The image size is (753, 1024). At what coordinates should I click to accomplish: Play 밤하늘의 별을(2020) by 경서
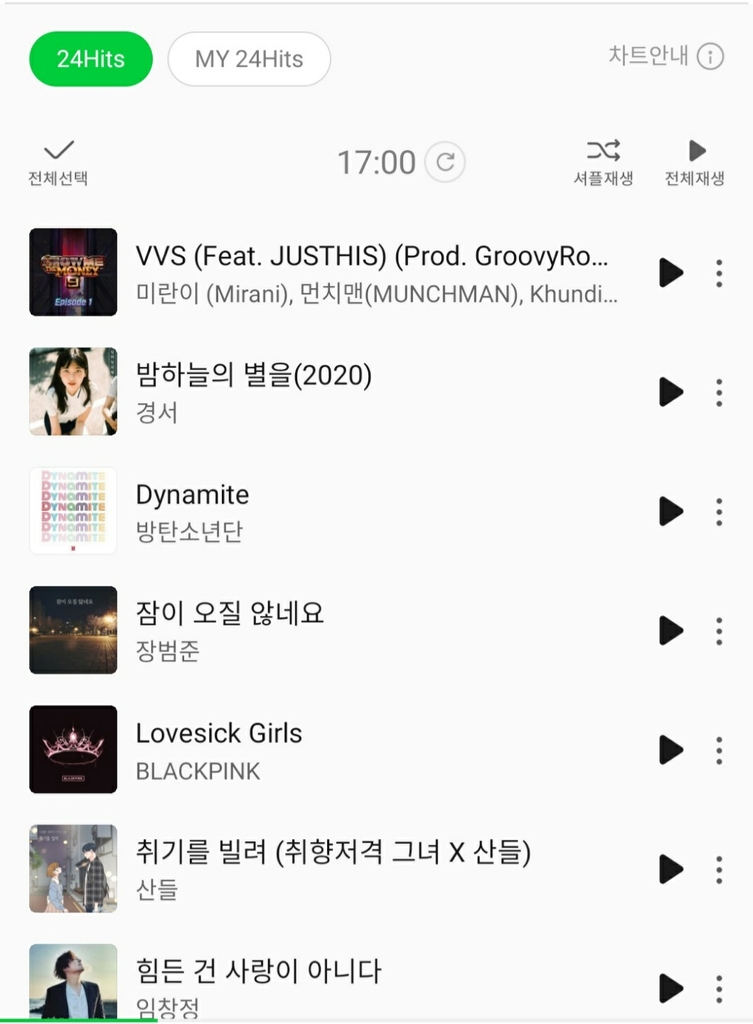(671, 392)
